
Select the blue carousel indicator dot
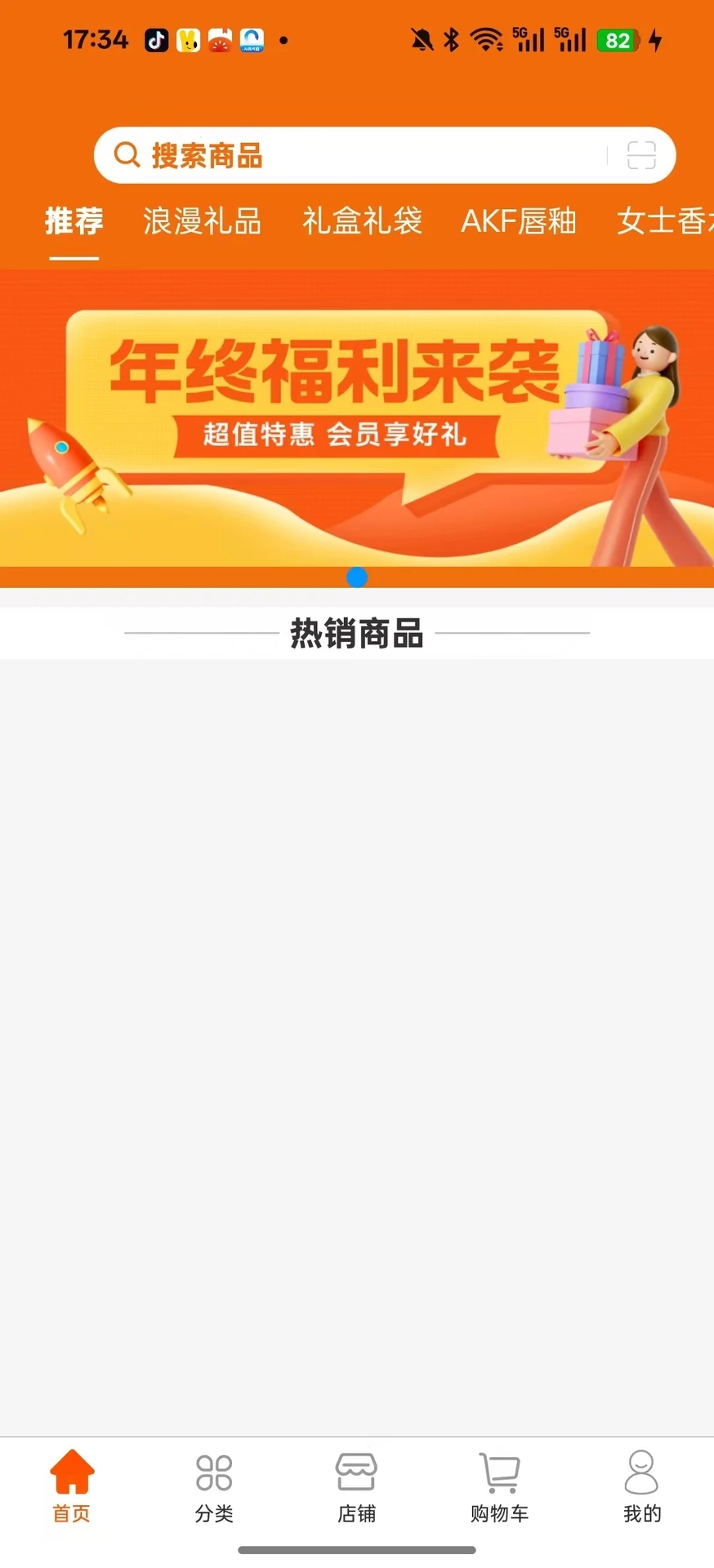click(357, 577)
